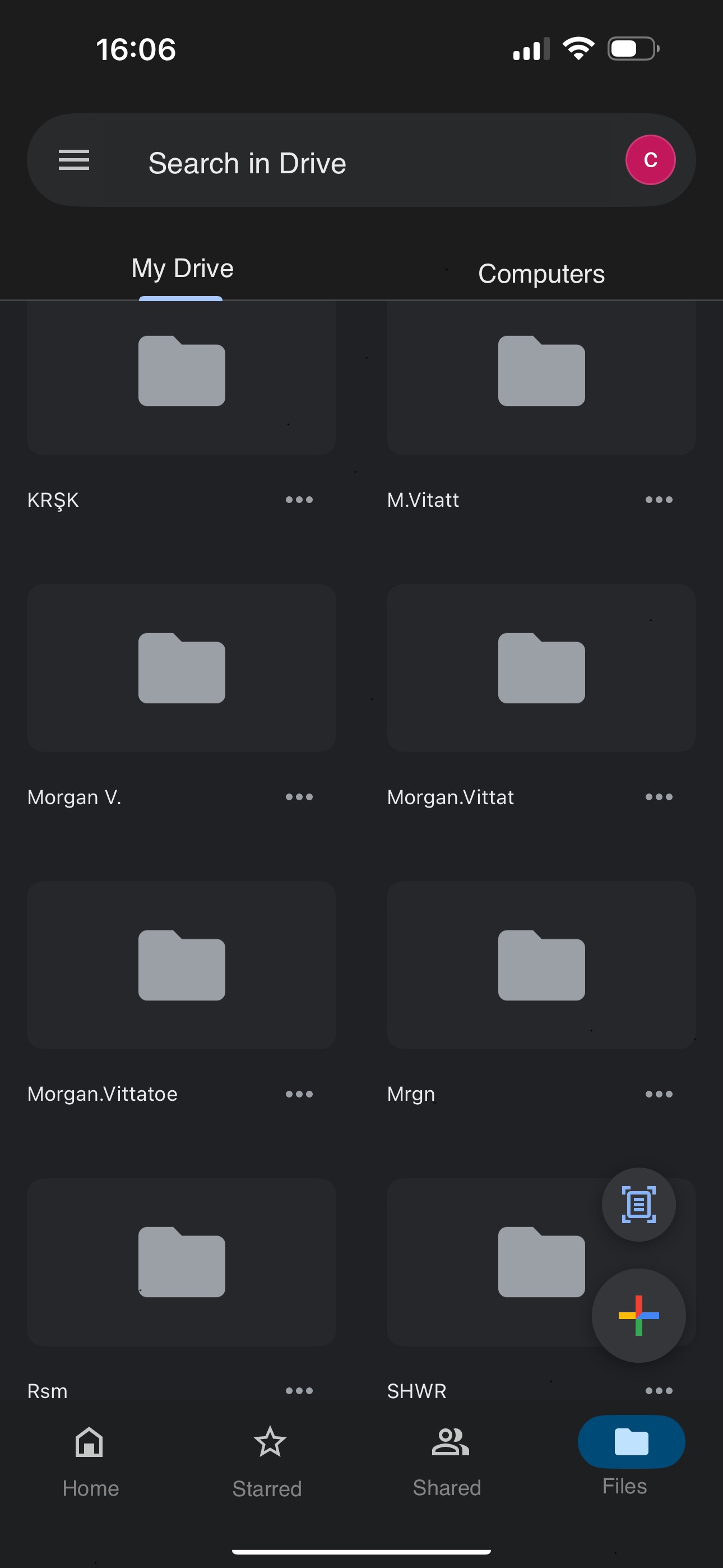Image resolution: width=723 pixels, height=1568 pixels.
Task: Open the KRŞK folder
Action: pos(182,377)
